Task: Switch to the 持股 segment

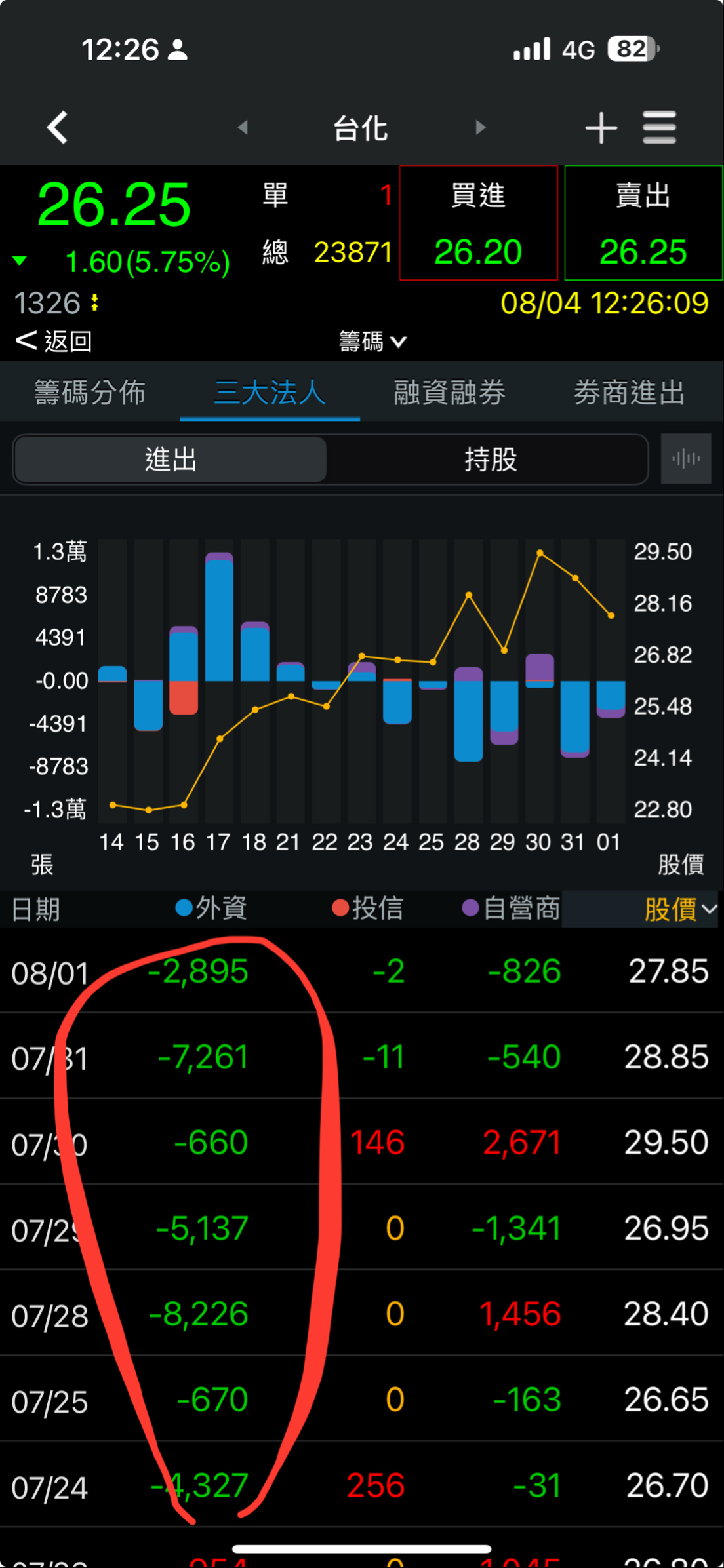Action: point(490,460)
